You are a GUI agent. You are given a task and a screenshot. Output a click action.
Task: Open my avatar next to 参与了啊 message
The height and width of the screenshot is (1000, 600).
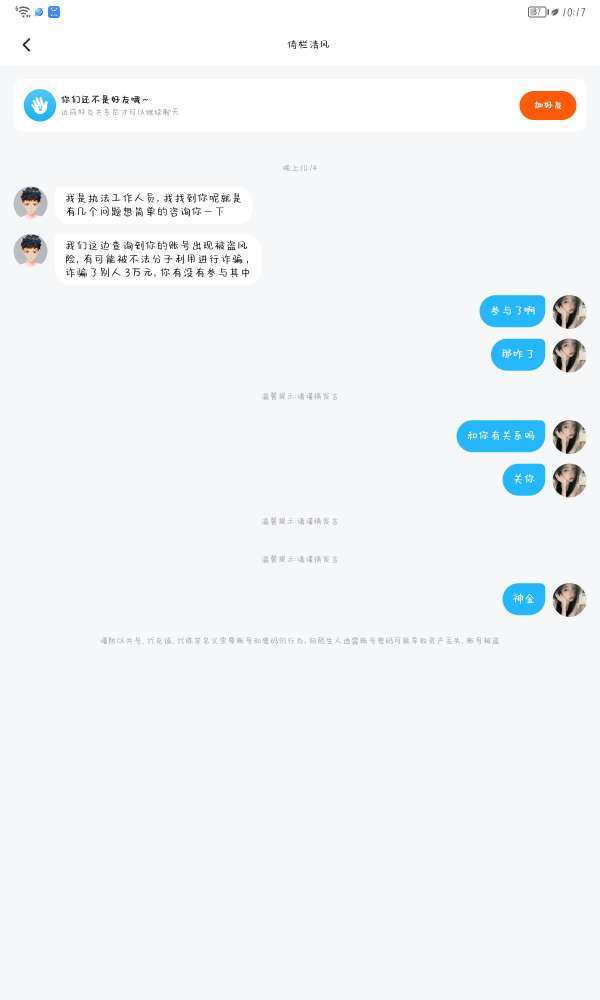coord(569,311)
